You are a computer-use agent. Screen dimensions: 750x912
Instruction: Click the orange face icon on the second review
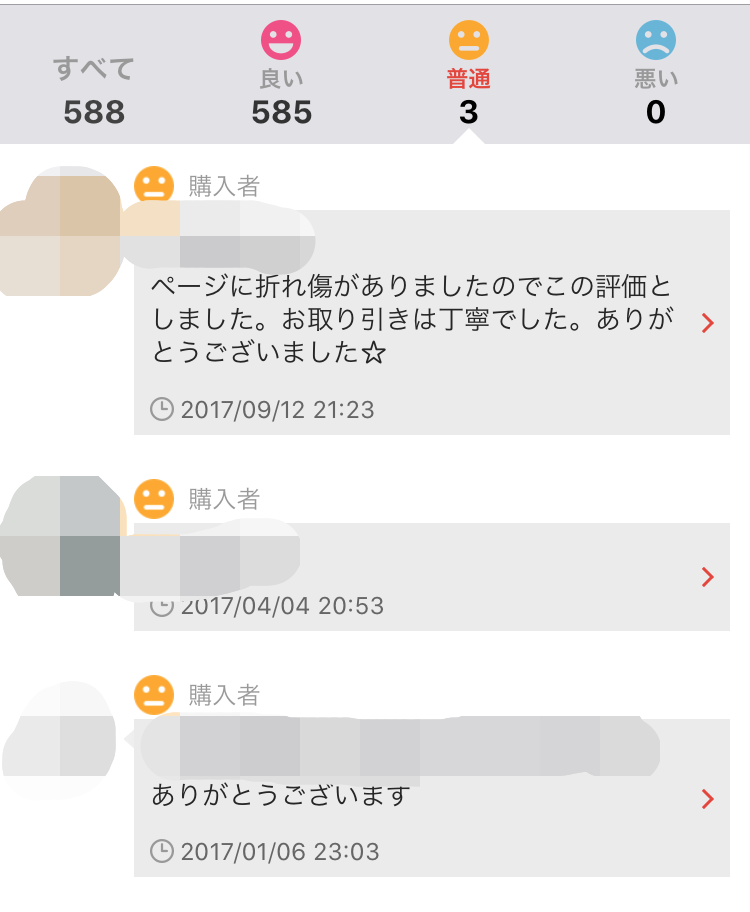pos(154,498)
